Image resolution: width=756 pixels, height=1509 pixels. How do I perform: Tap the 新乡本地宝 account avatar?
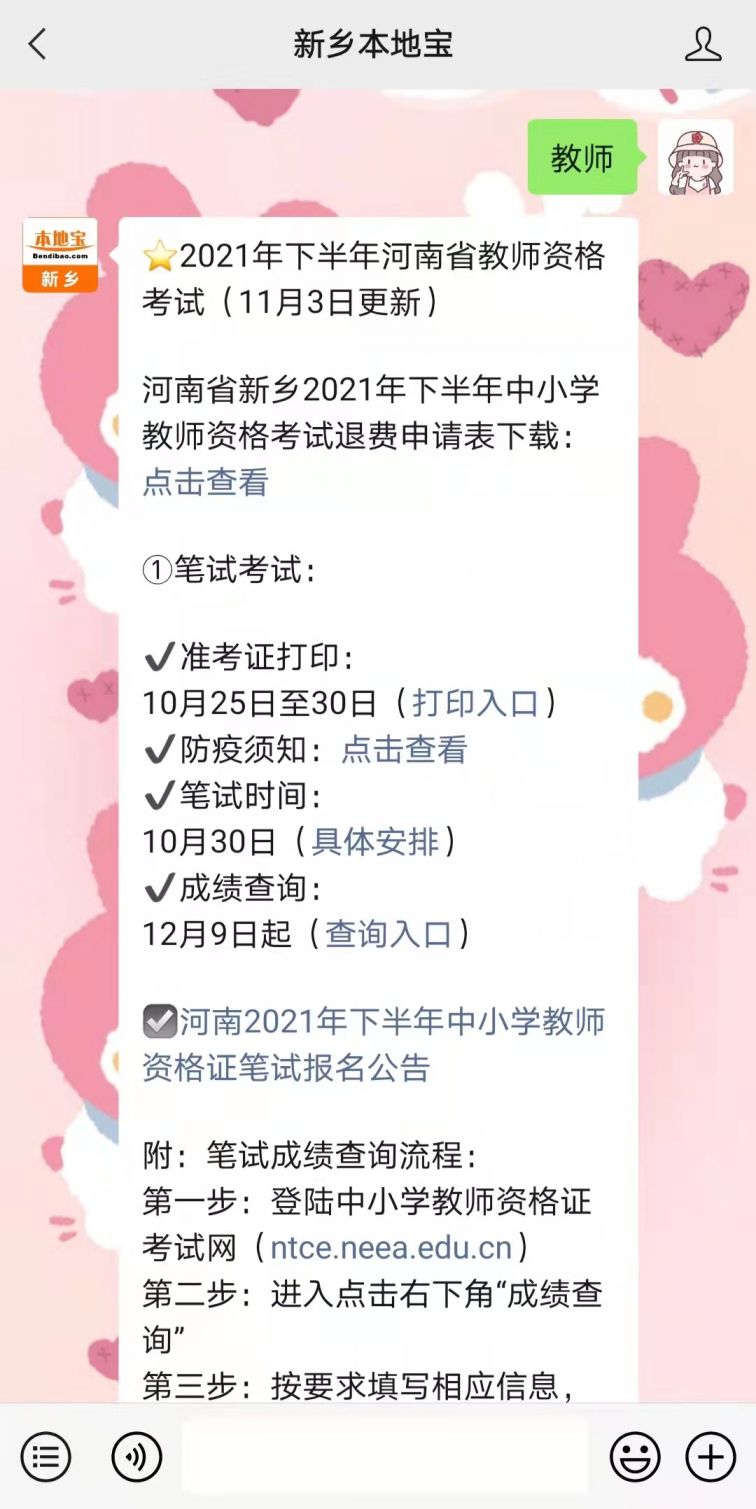(x=60, y=256)
